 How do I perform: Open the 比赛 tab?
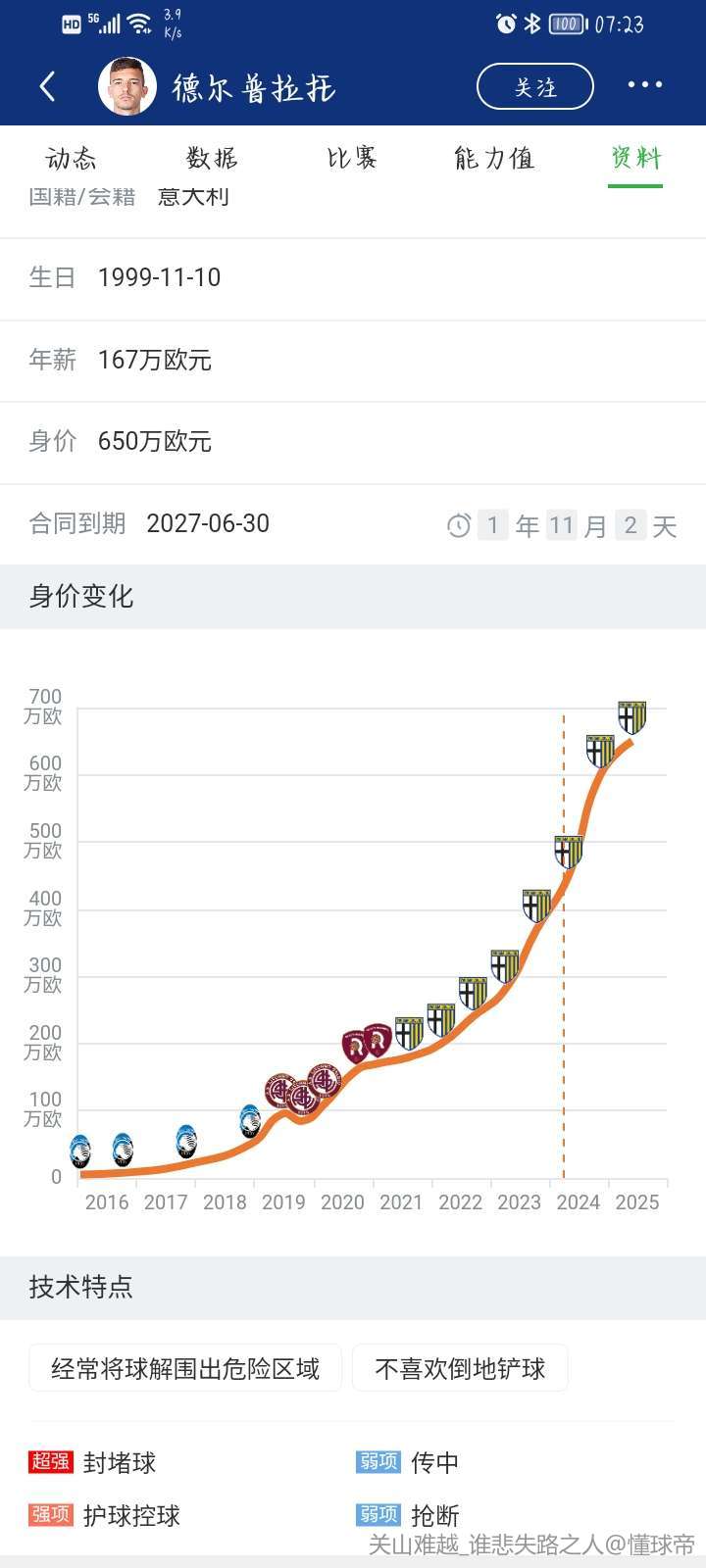pyautogui.click(x=352, y=158)
